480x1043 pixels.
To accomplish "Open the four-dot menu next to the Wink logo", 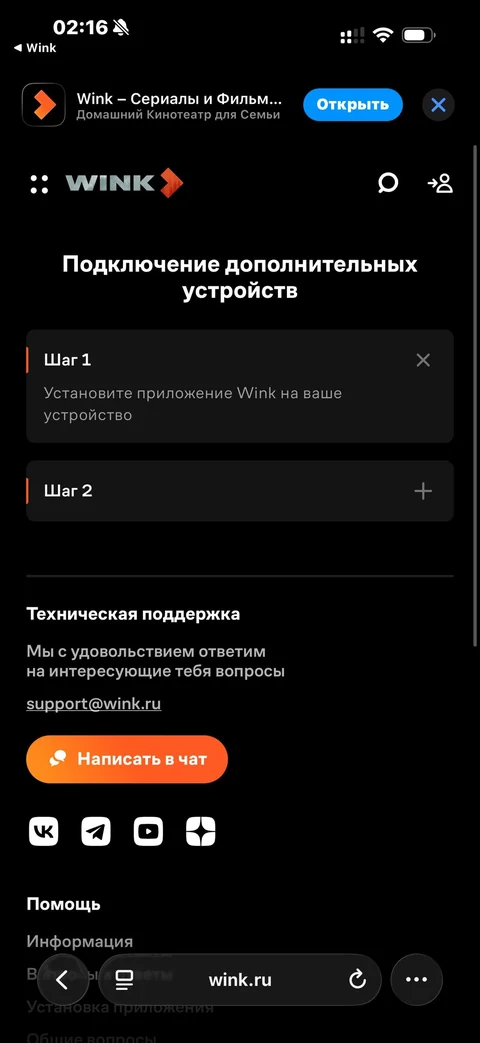I will 39,184.
